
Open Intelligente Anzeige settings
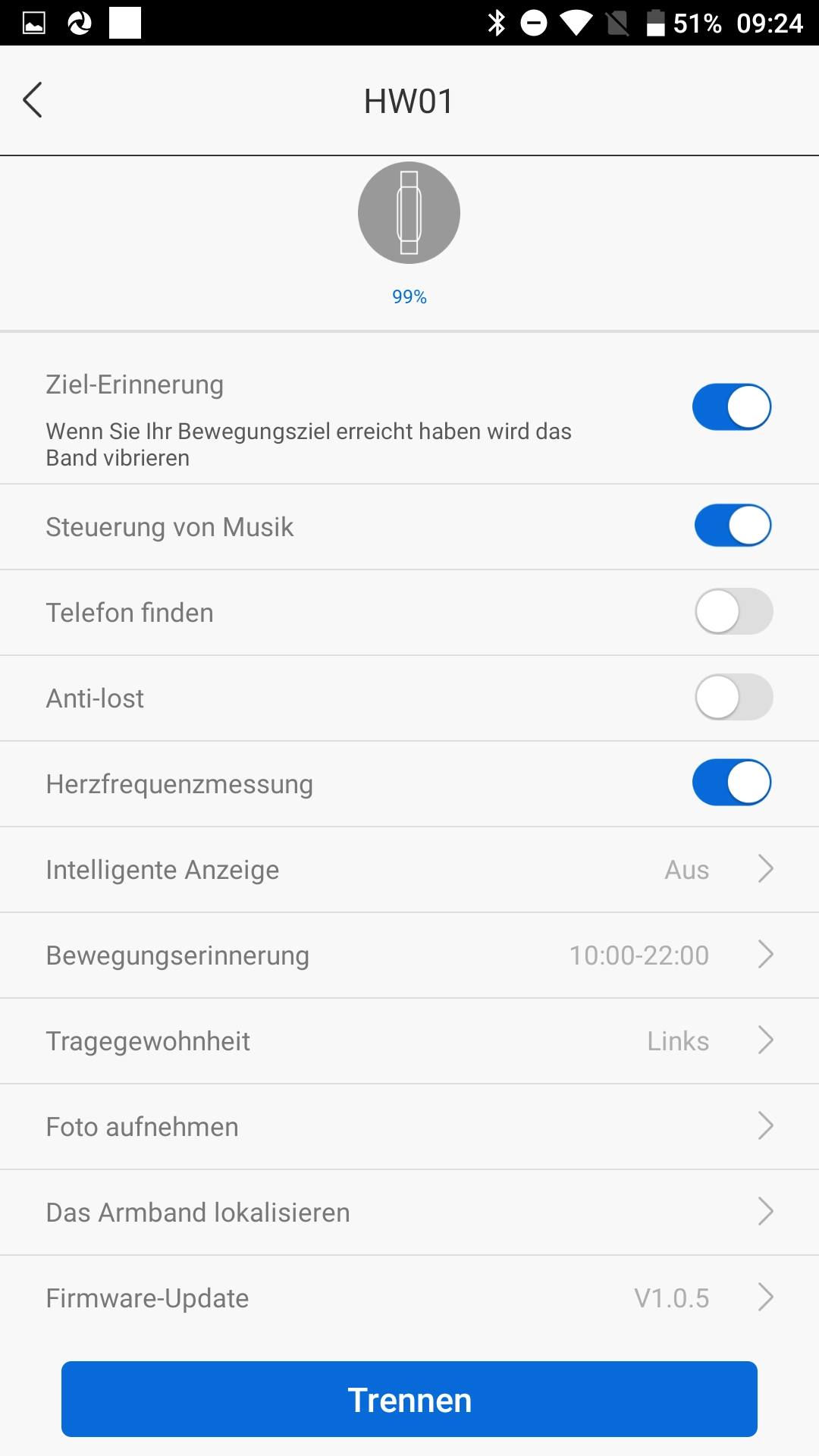(x=409, y=870)
